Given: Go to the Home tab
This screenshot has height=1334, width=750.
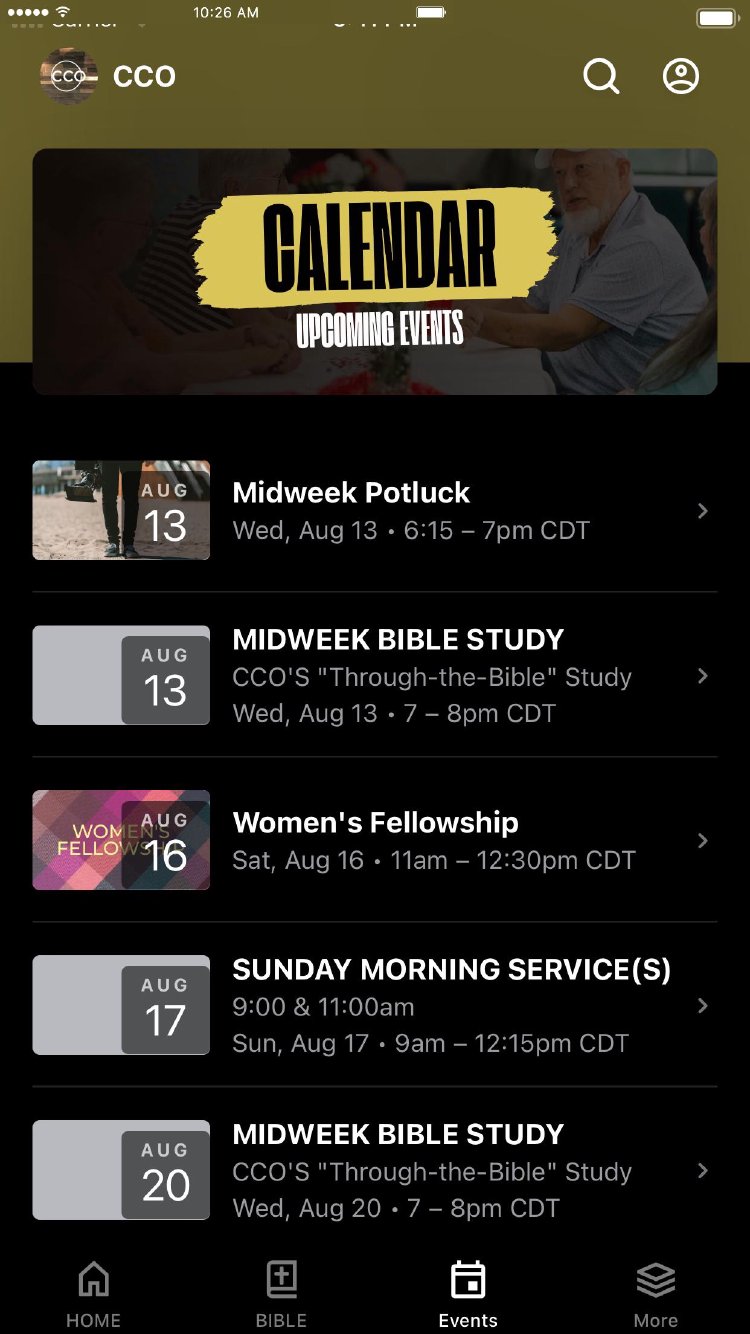Looking at the screenshot, I should pyautogui.click(x=93, y=1292).
